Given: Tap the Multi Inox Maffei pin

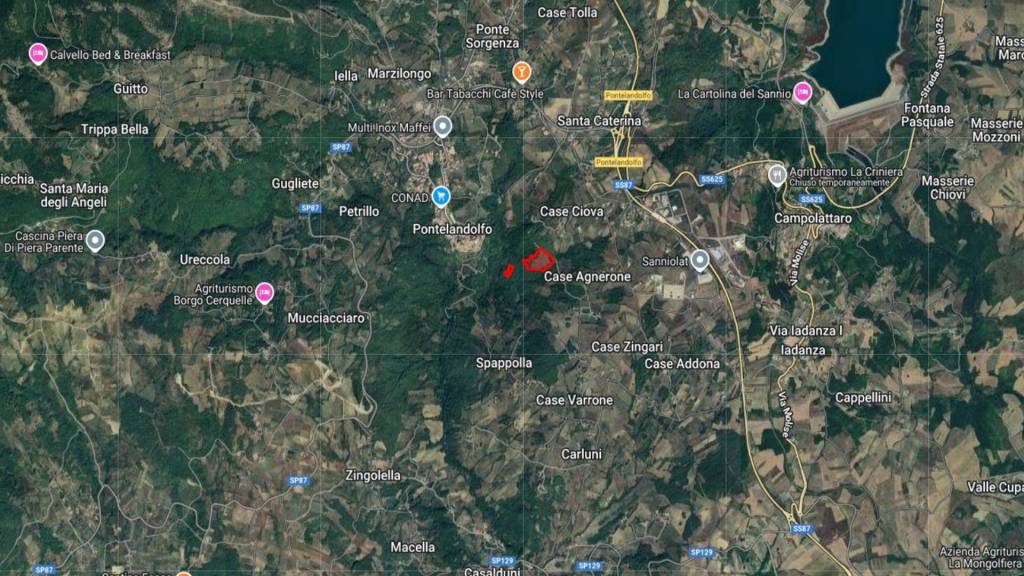Looking at the screenshot, I should coord(442,126).
